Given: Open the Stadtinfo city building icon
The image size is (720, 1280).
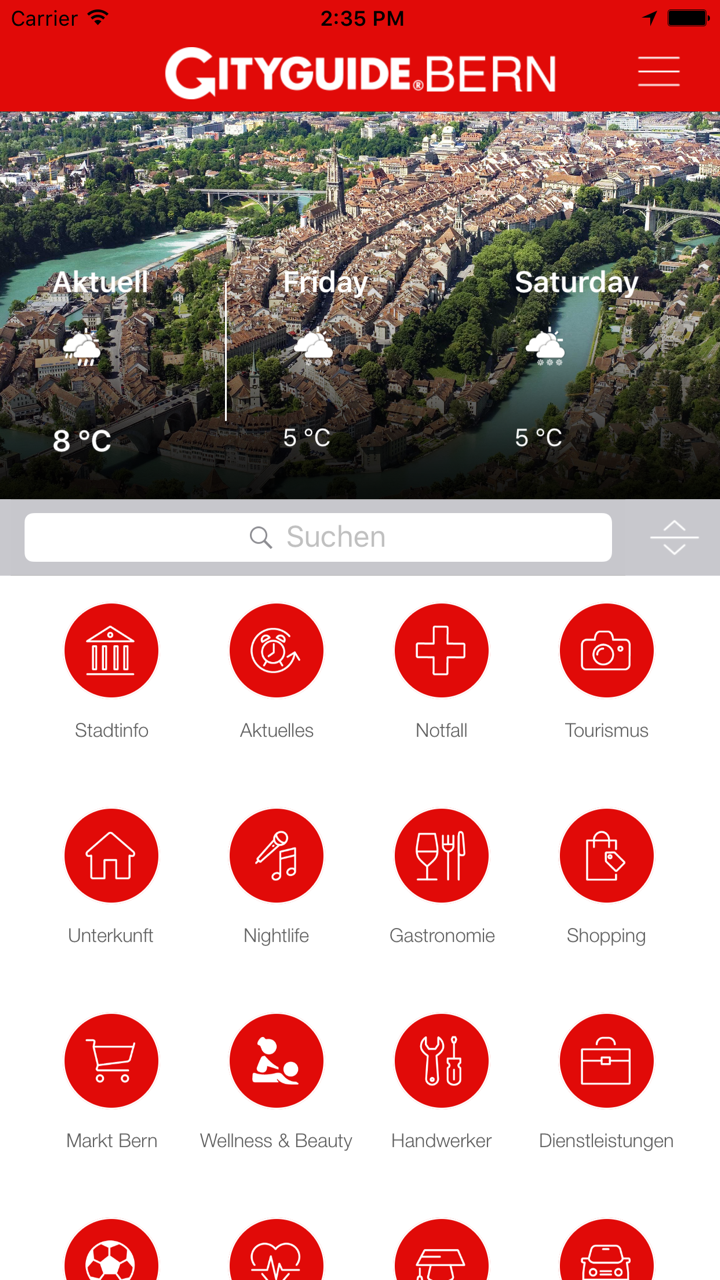Looking at the screenshot, I should pyautogui.click(x=111, y=650).
